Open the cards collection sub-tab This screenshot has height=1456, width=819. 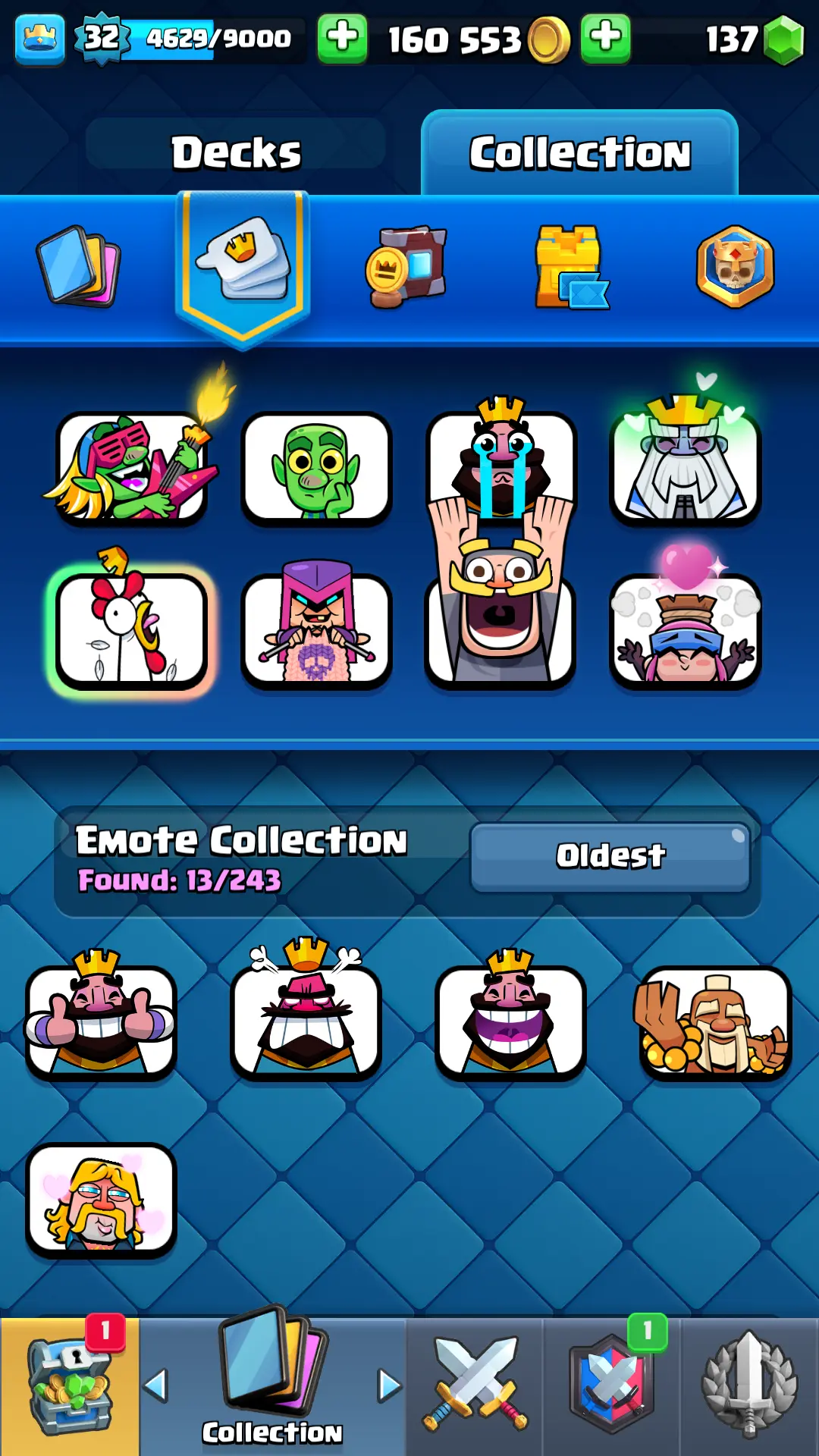point(78,266)
